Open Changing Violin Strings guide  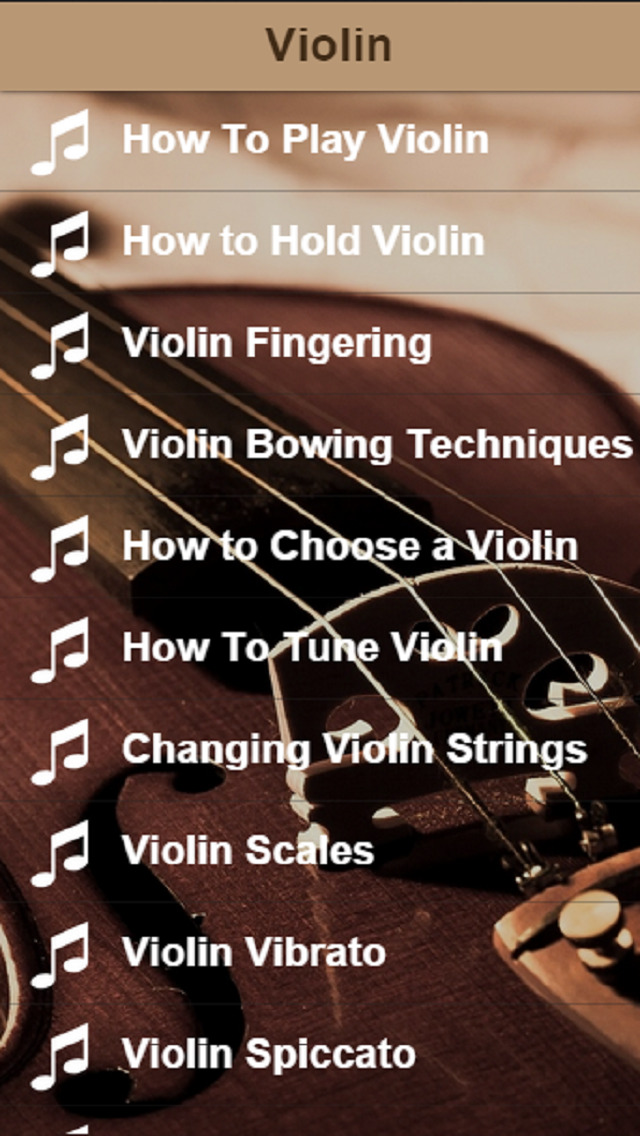[354, 749]
